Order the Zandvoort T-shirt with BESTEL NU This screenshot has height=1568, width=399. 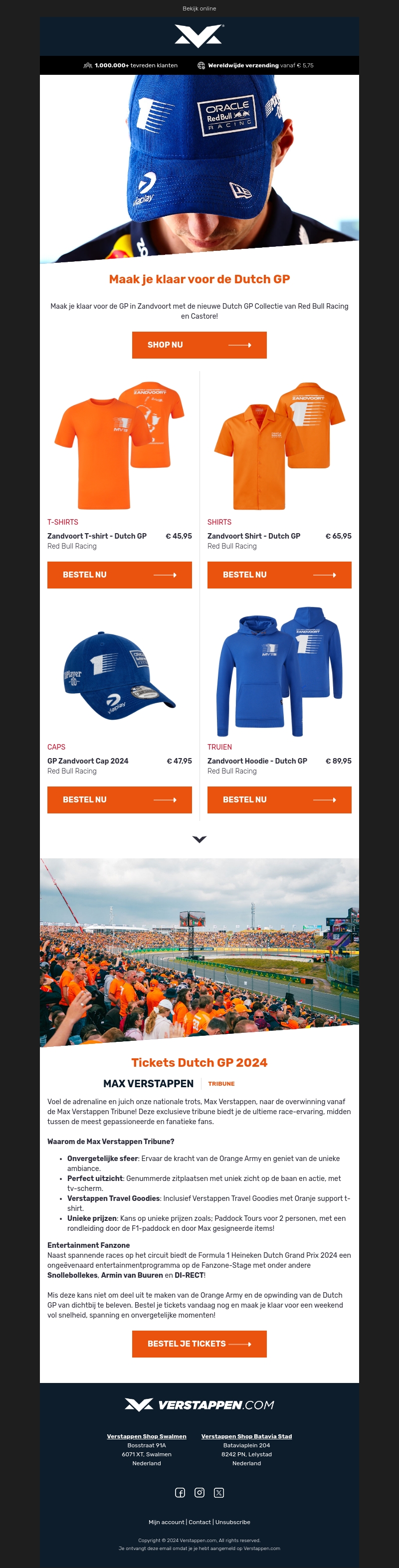tap(119, 575)
